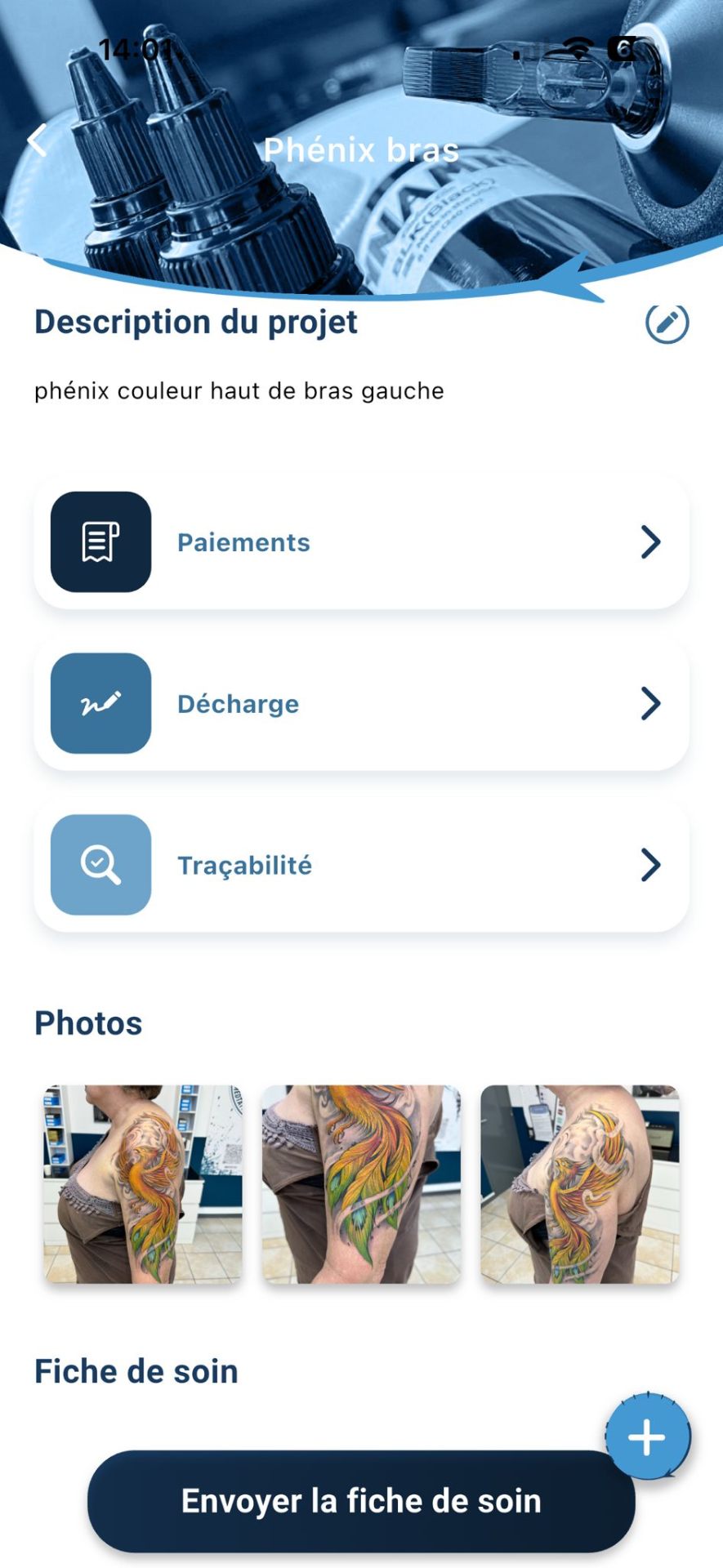View the first phoenix tattoo photo
Image resolution: width=723 pixels, height=1568 pixels.
pyautogui.click(x=143, y=1183)
